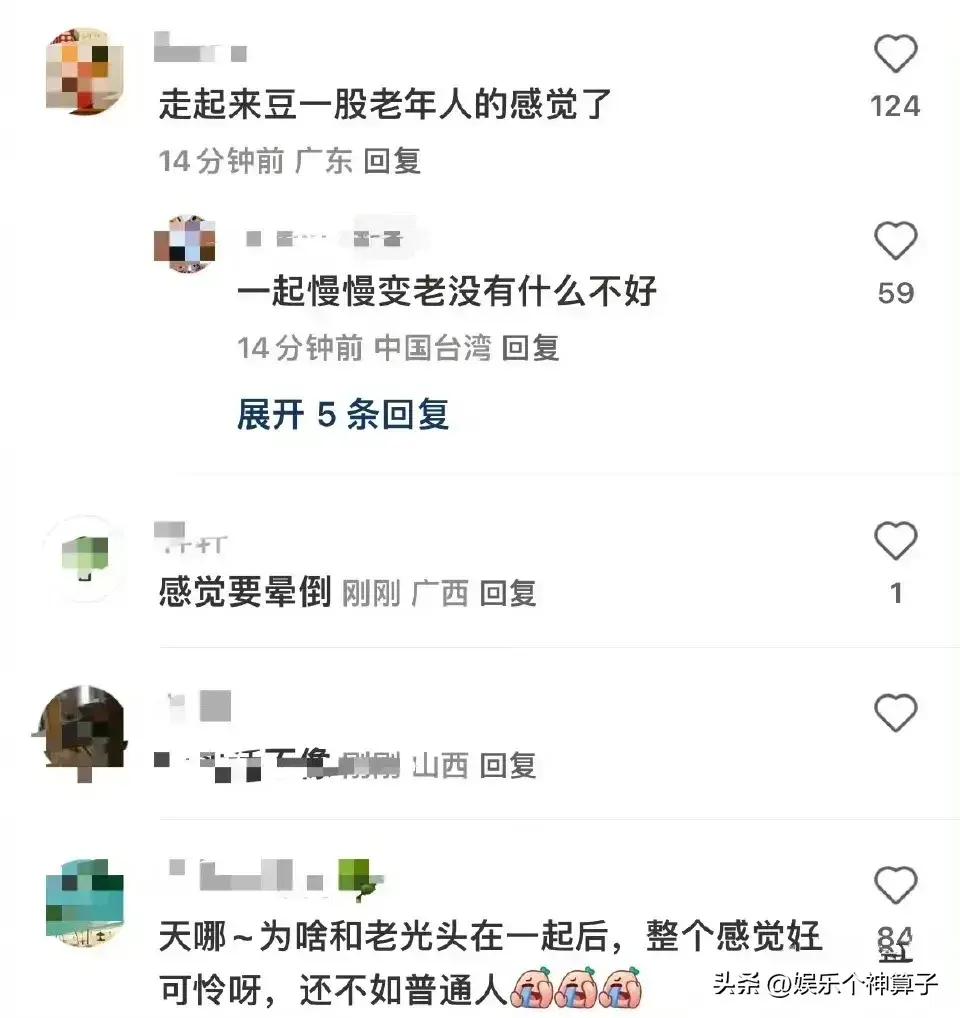Viewport: 960px width, 1018px height.
Task: Reply to the Guangdong comment
Action: [392, 160]
